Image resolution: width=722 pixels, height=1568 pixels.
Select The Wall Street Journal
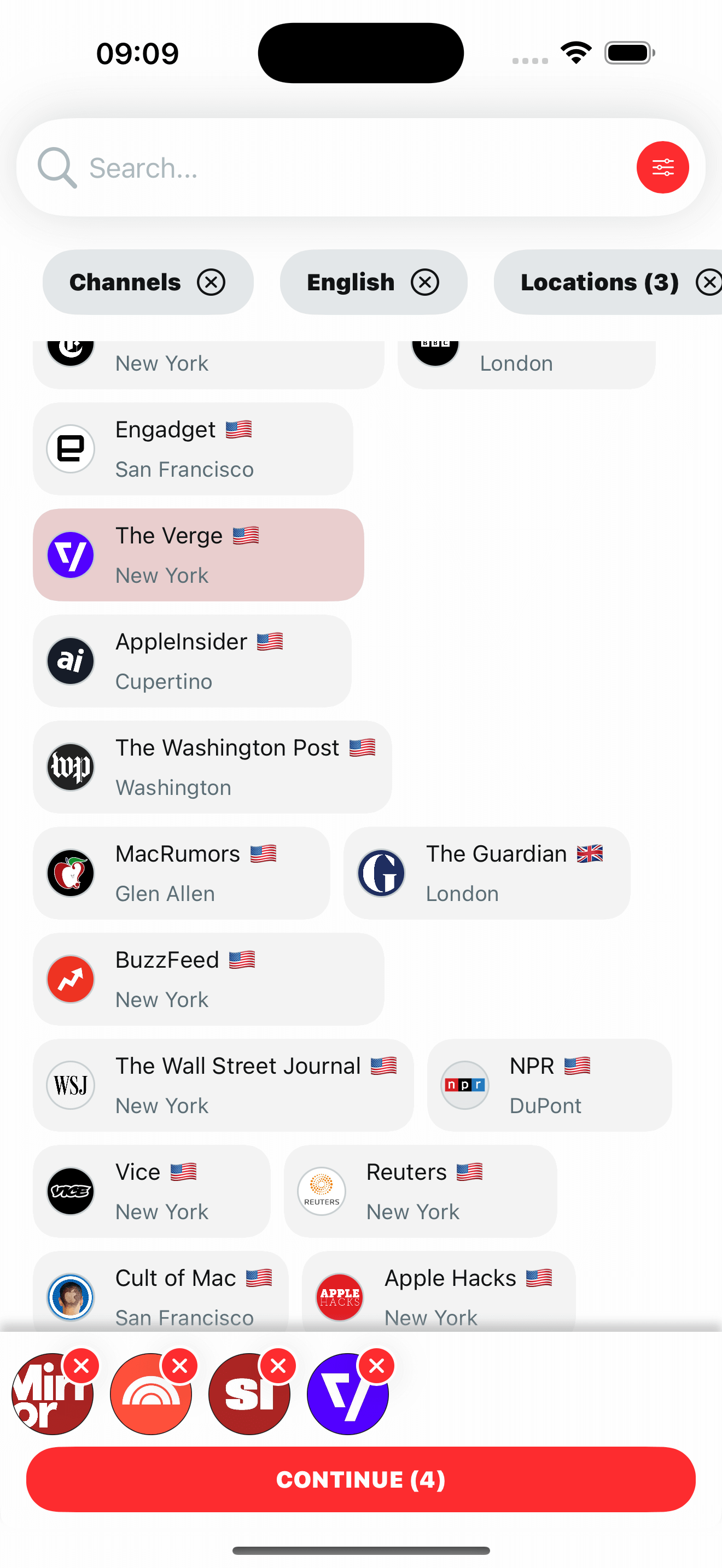pos(223,1085)
